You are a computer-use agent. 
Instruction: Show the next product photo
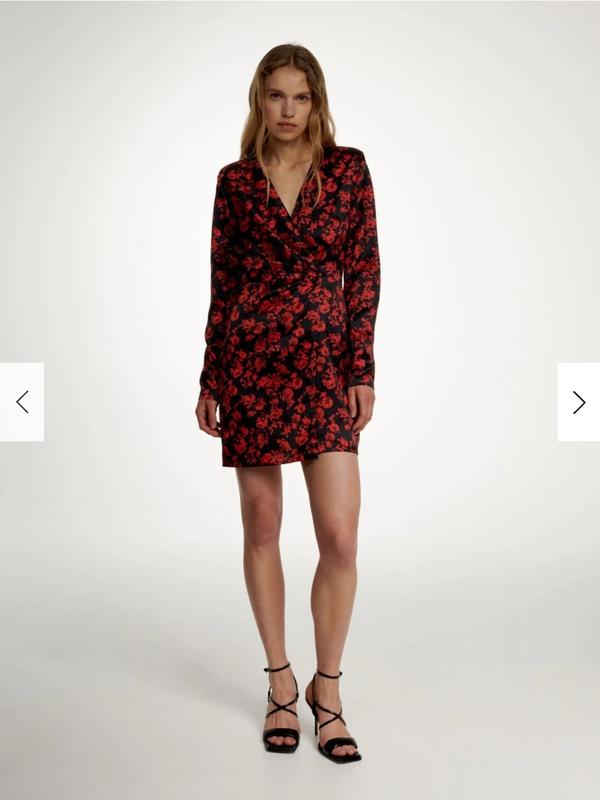(x=578, y=402)
